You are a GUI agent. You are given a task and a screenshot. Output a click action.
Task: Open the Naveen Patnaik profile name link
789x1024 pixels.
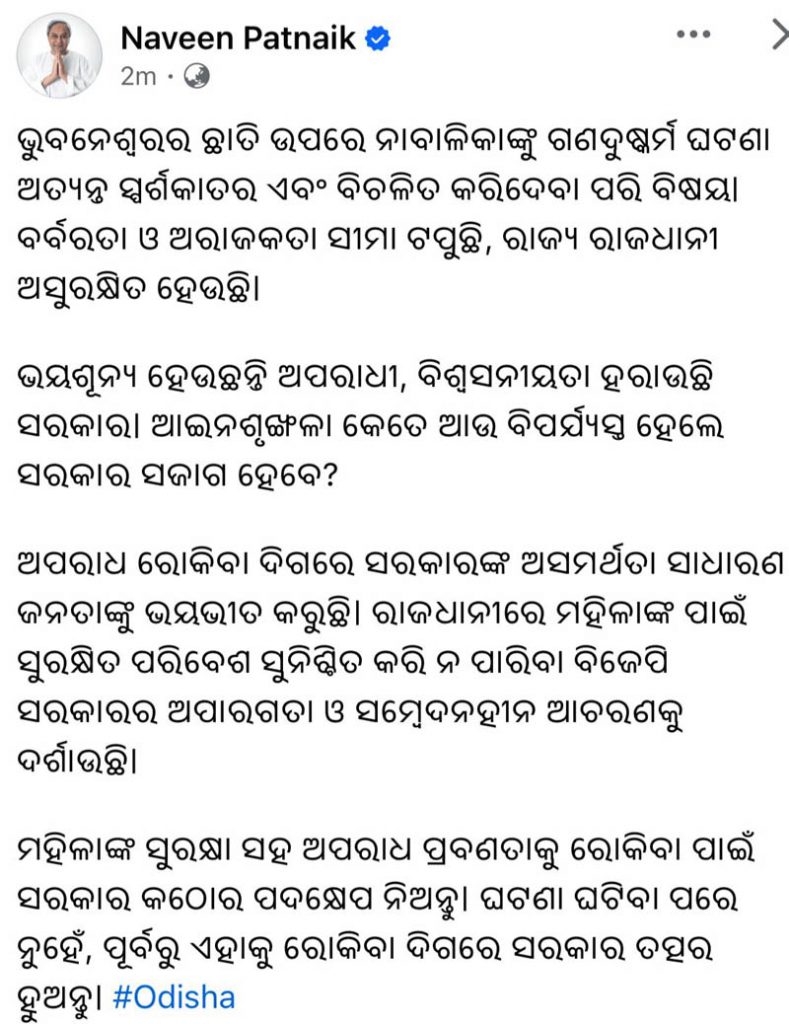(x=237, y=38)
